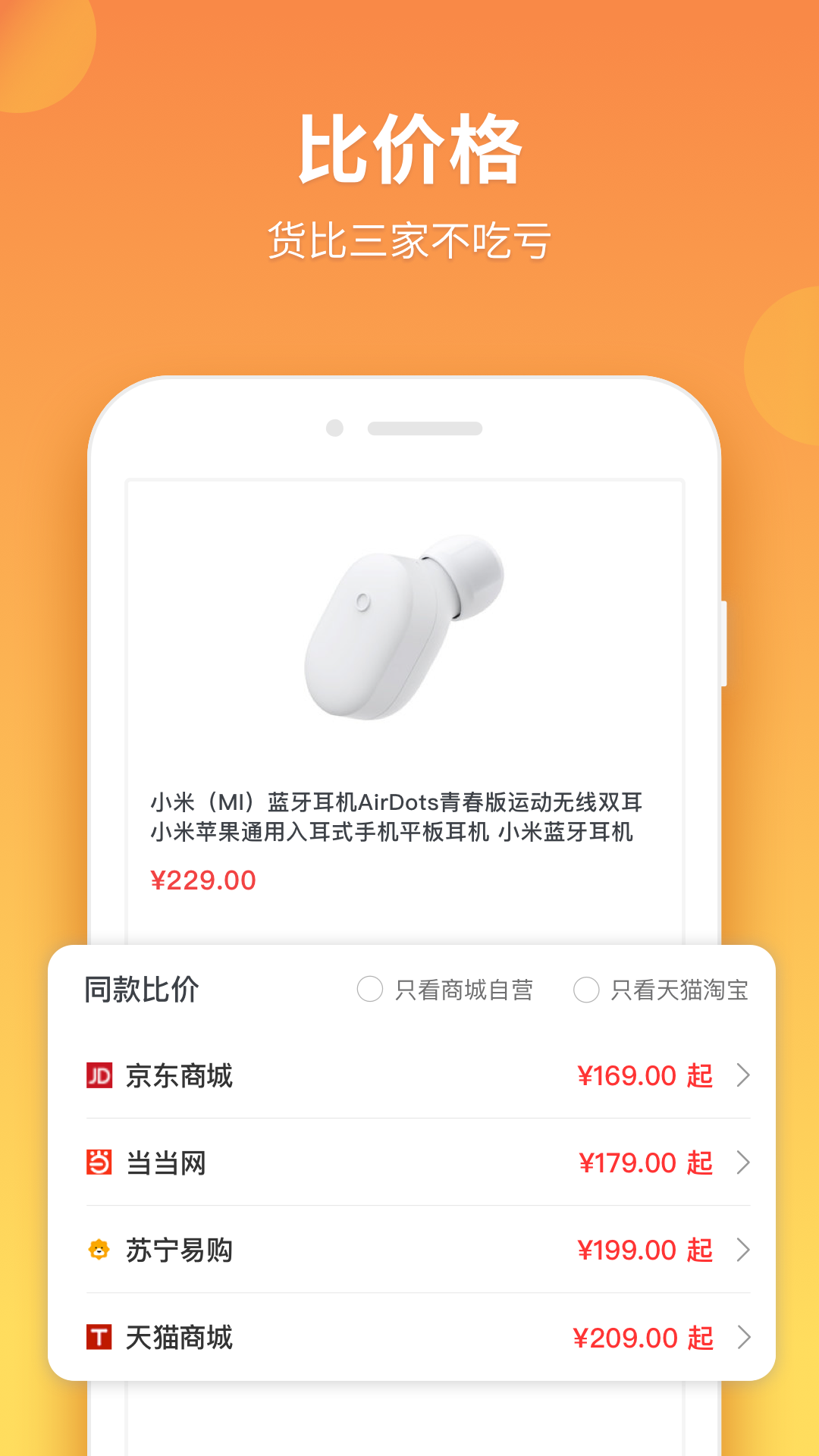
Task: Click the 天猫商城 T logo icon
Action: (x=99, y=1338)
